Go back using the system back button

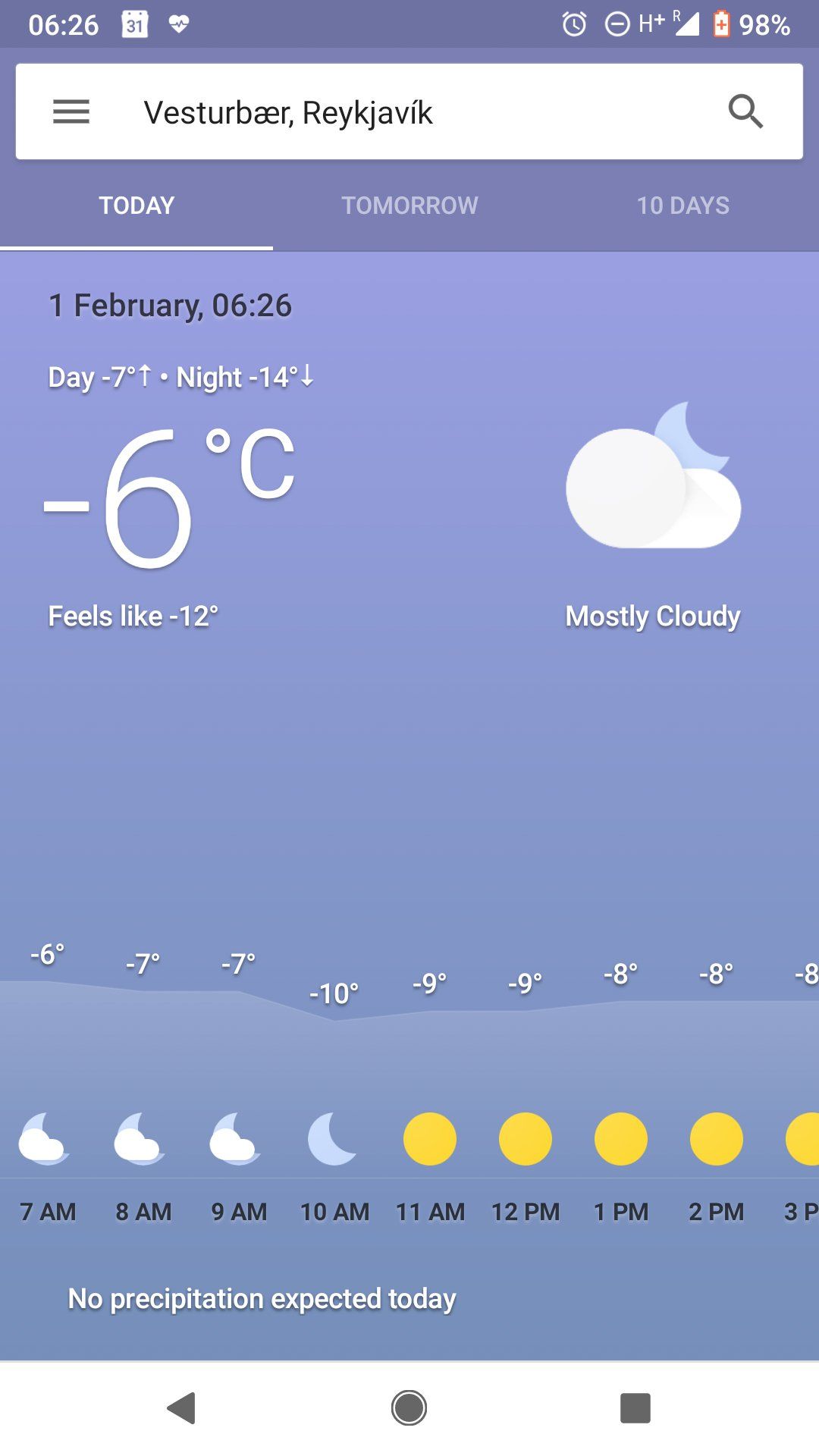182,1408
